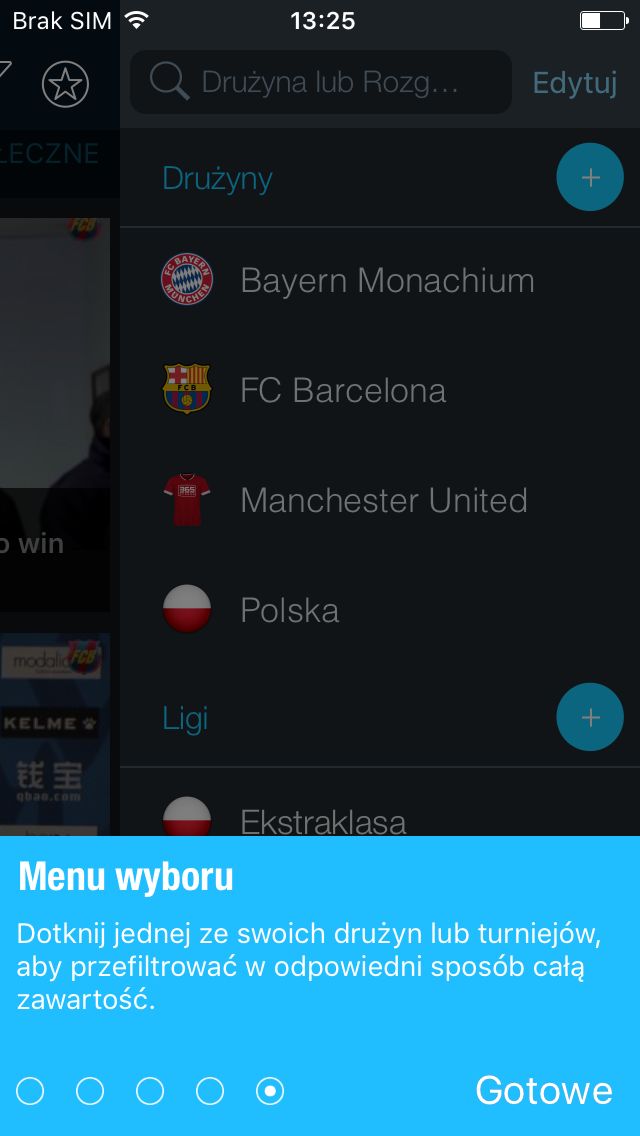The height and width of the screenshot is (1136, 640).
Task: Jump to the first tutorial page dot
Action: 30,1090
